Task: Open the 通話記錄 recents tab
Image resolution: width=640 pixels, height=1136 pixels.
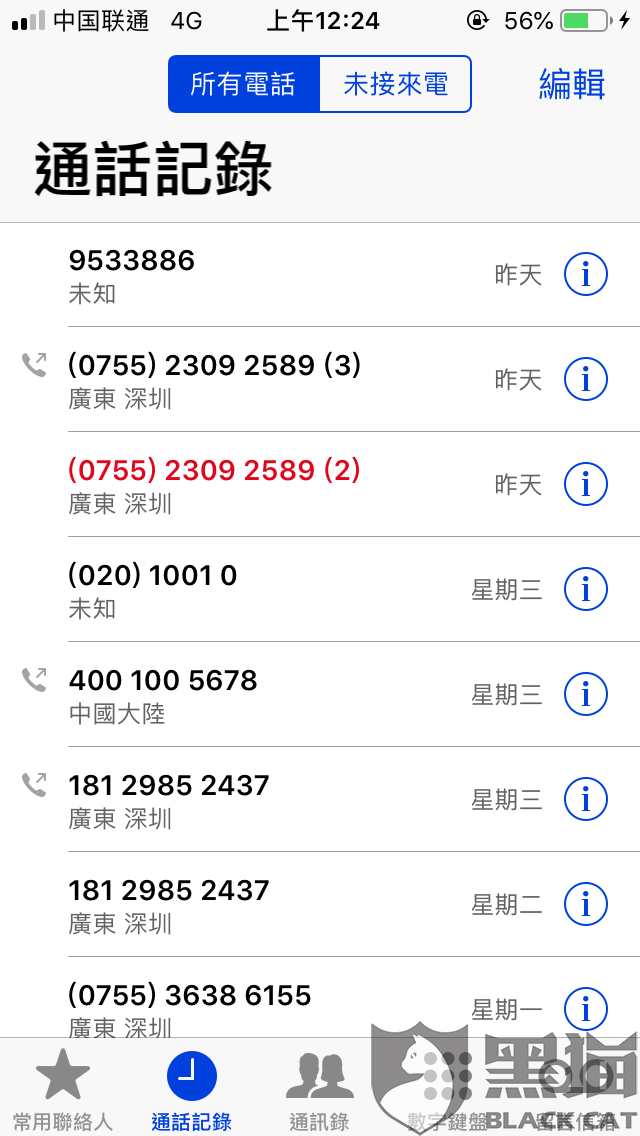Action: click(x=191, y=1088)
